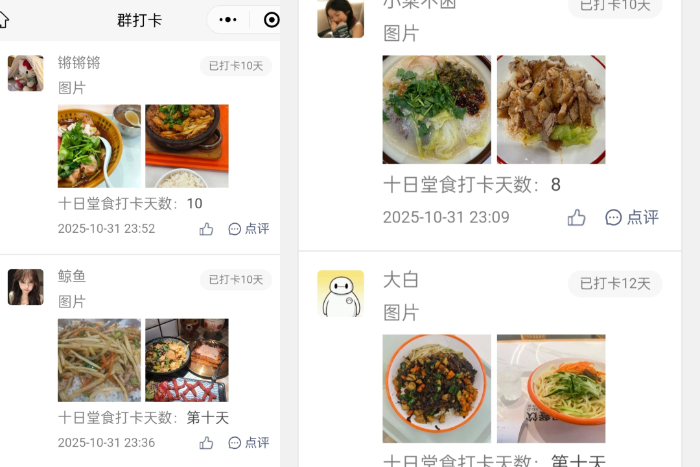Open 小呆不困's second meat dish photo
This screenshot has width=700, height=467.
(x=551, y=110)
